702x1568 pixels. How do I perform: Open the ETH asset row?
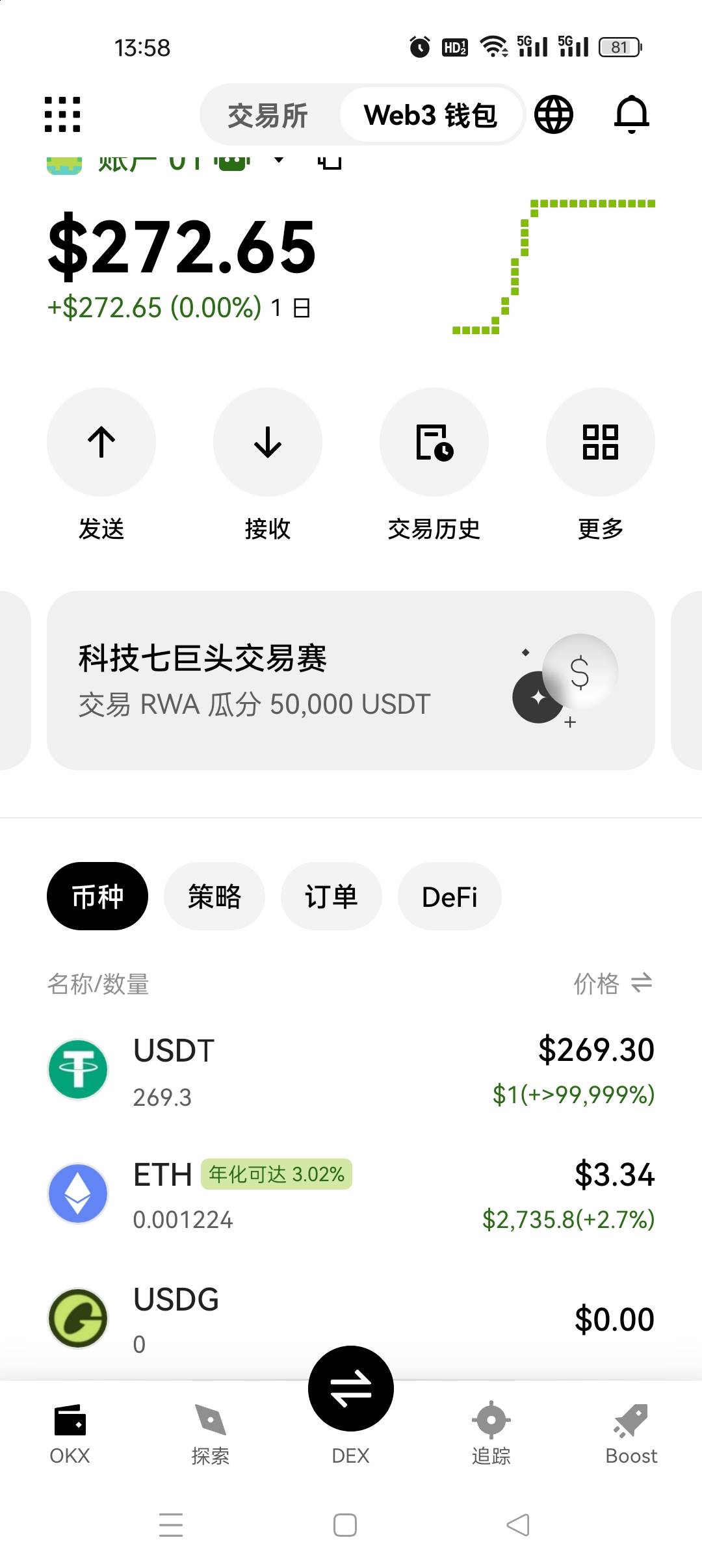(351, 1194)
